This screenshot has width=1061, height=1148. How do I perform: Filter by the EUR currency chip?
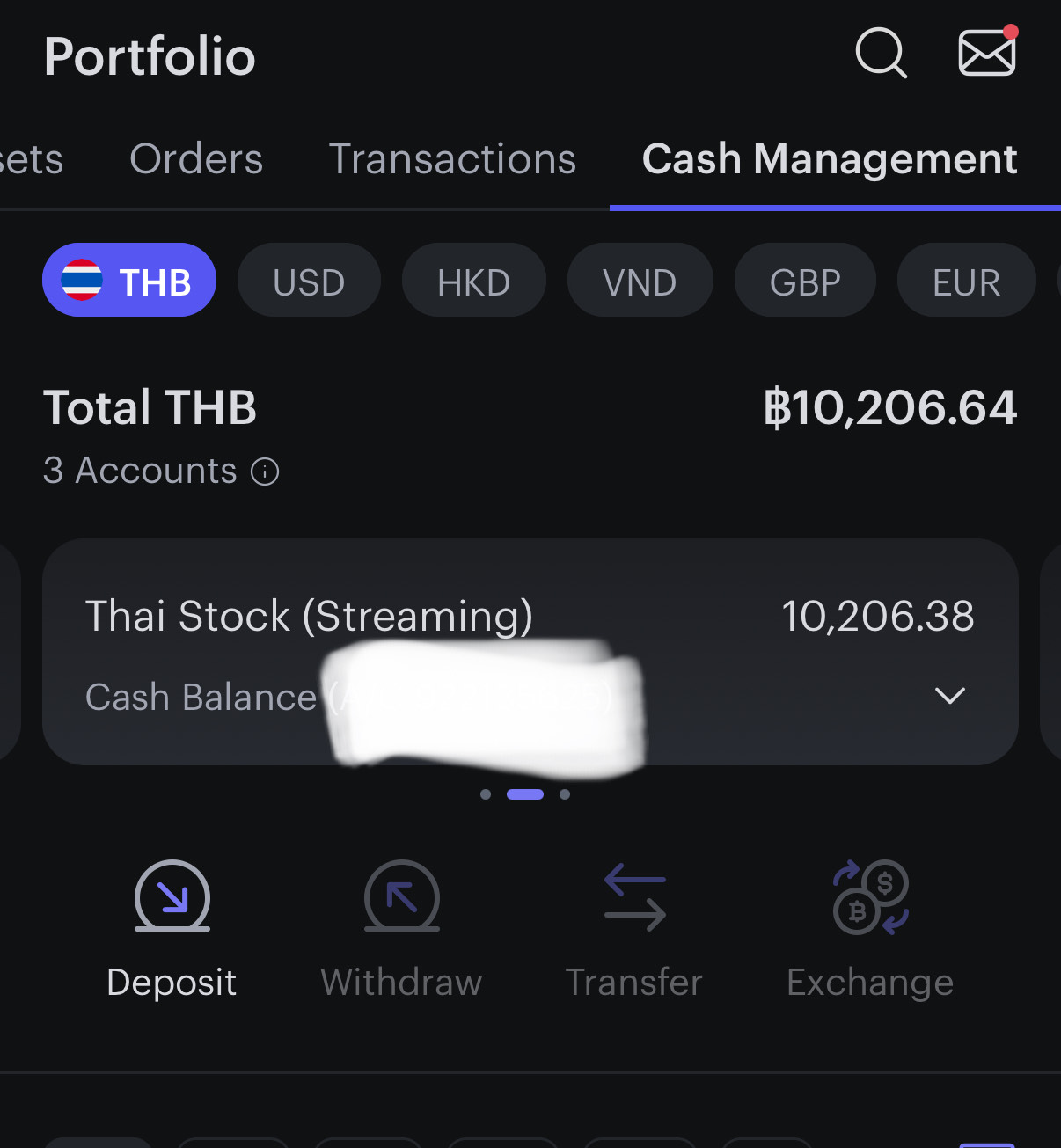(966, 281)
